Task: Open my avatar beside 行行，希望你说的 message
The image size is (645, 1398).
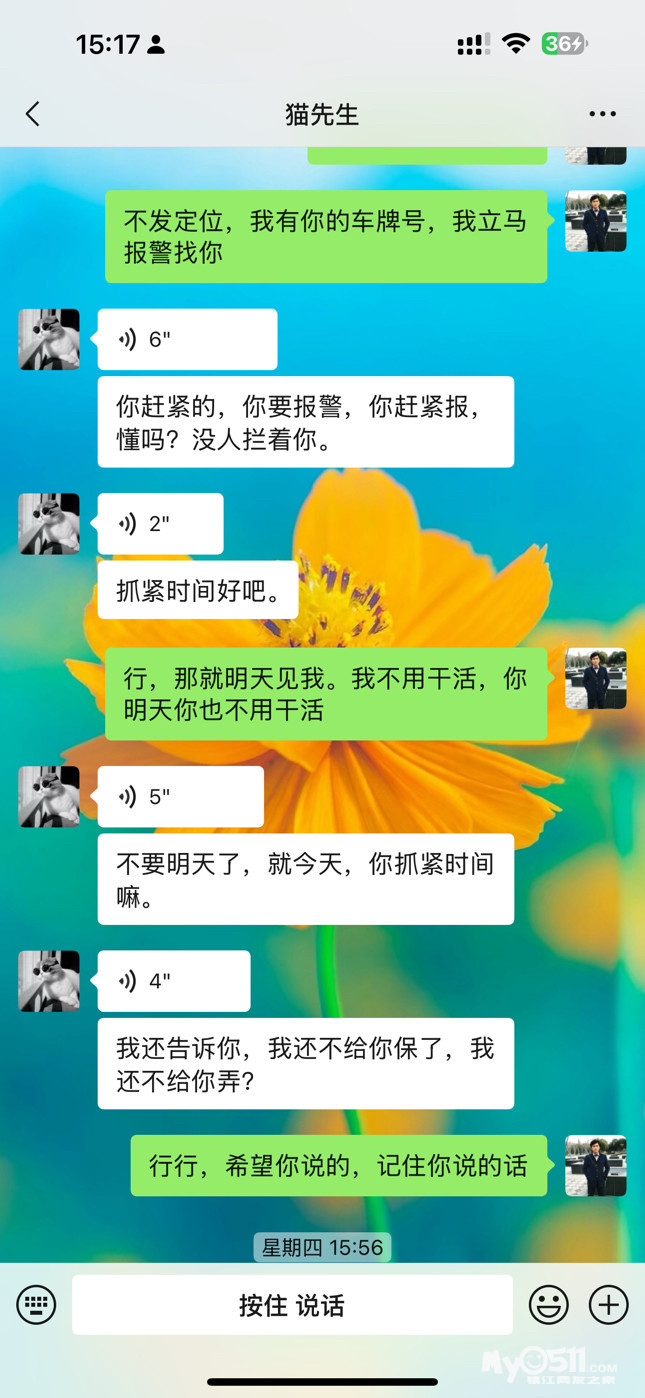Action: (596, 1165)
